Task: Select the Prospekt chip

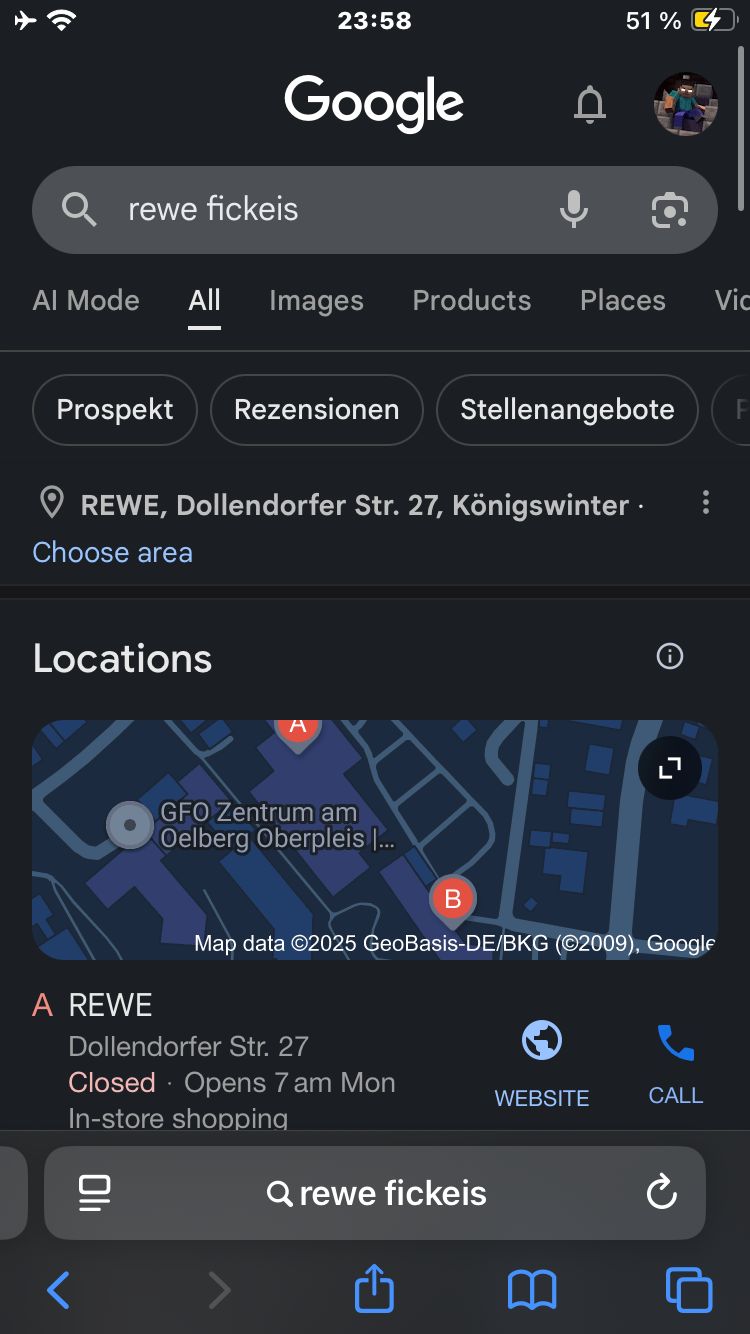Action: coord(115,409)
